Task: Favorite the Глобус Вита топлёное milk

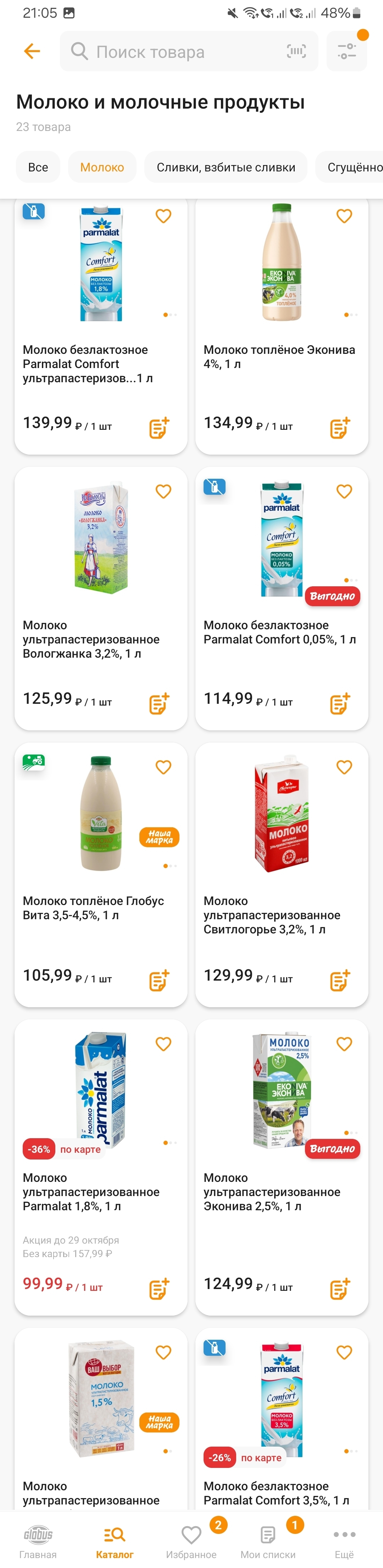Action: click(163, 767)
